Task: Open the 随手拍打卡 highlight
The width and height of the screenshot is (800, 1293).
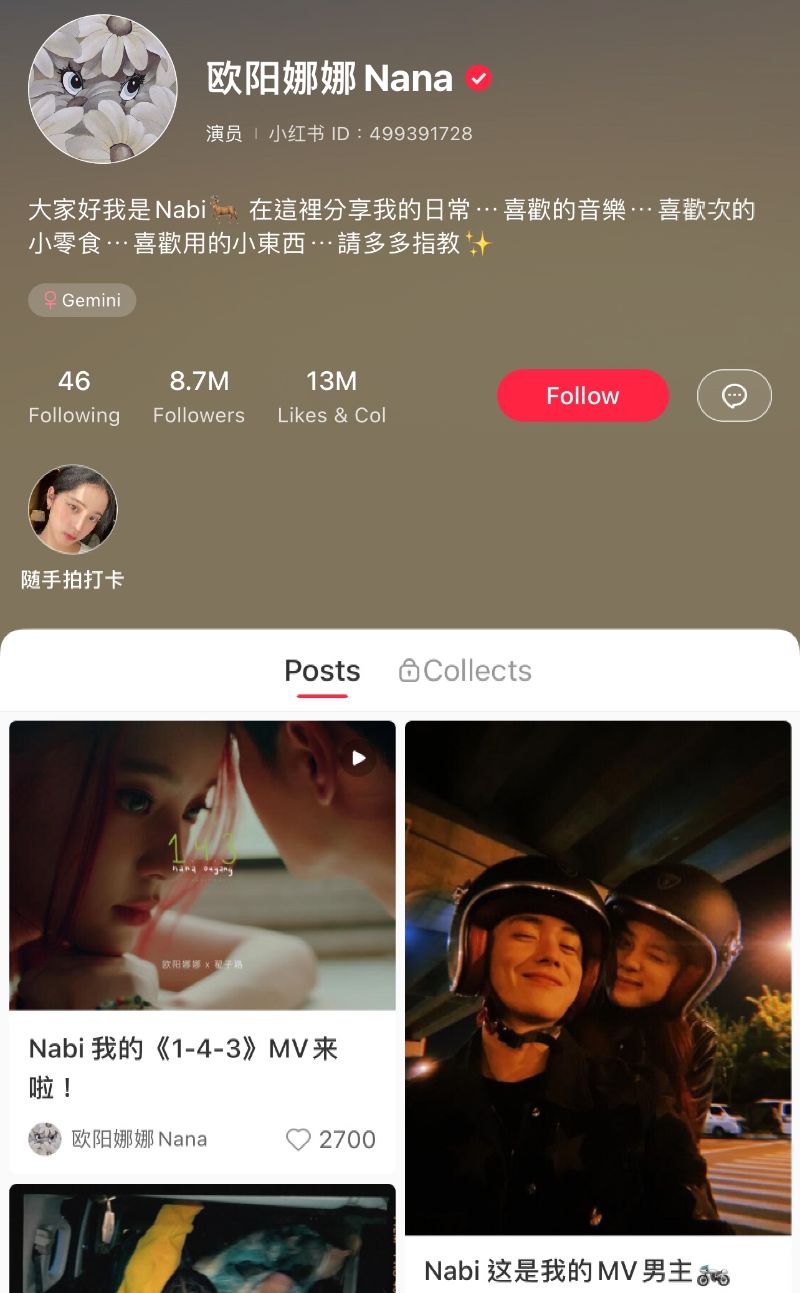Action: (x=73, y=510)
